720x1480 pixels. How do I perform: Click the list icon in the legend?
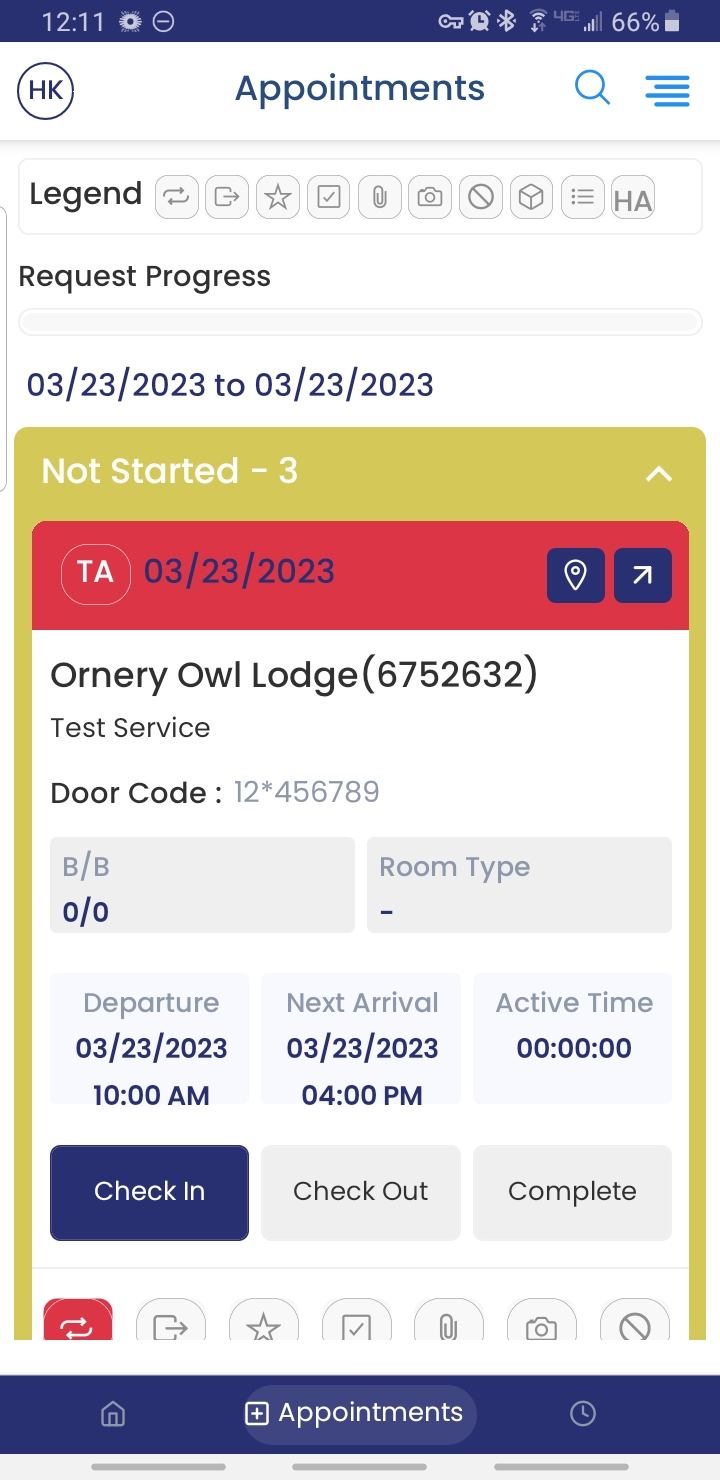[582, 196]
